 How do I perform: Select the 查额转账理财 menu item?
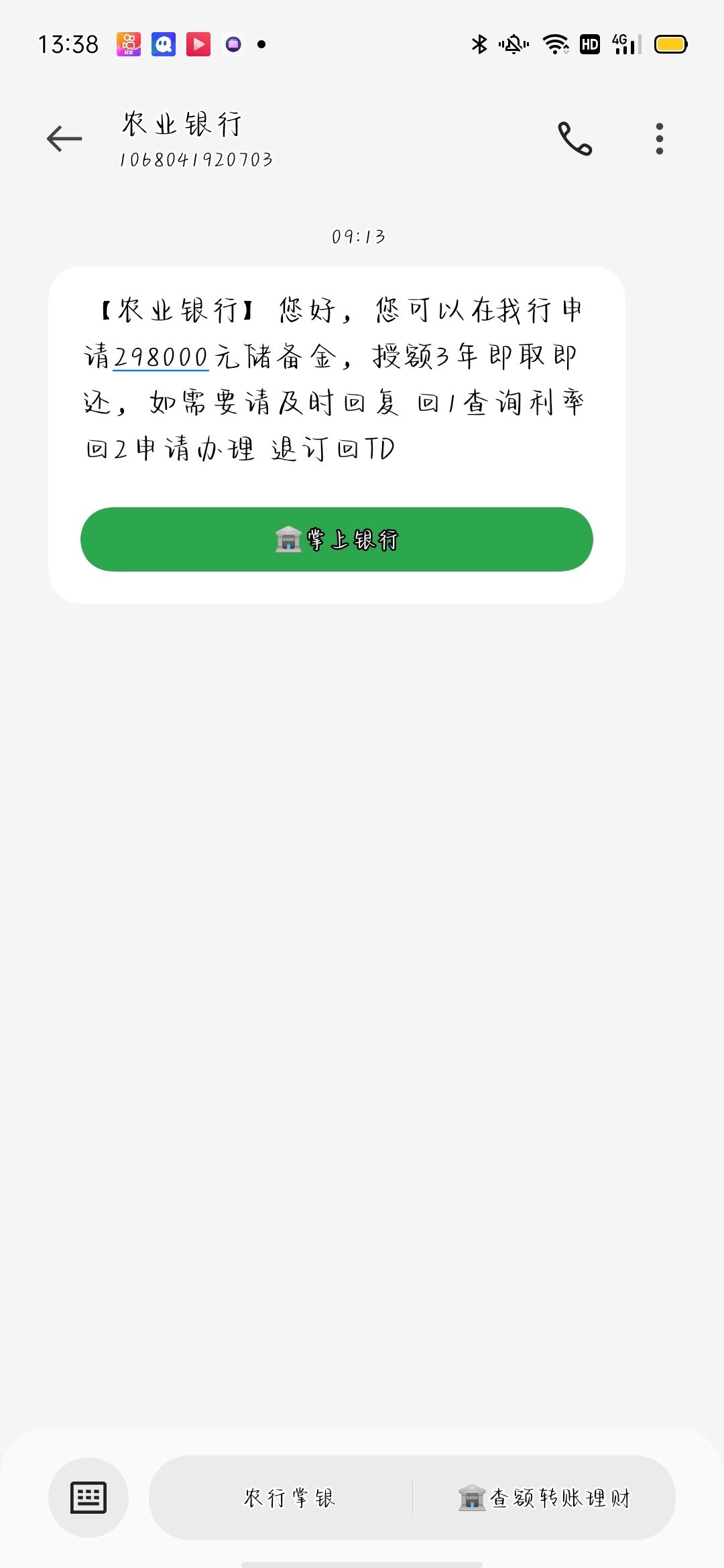click(544, 1497)
